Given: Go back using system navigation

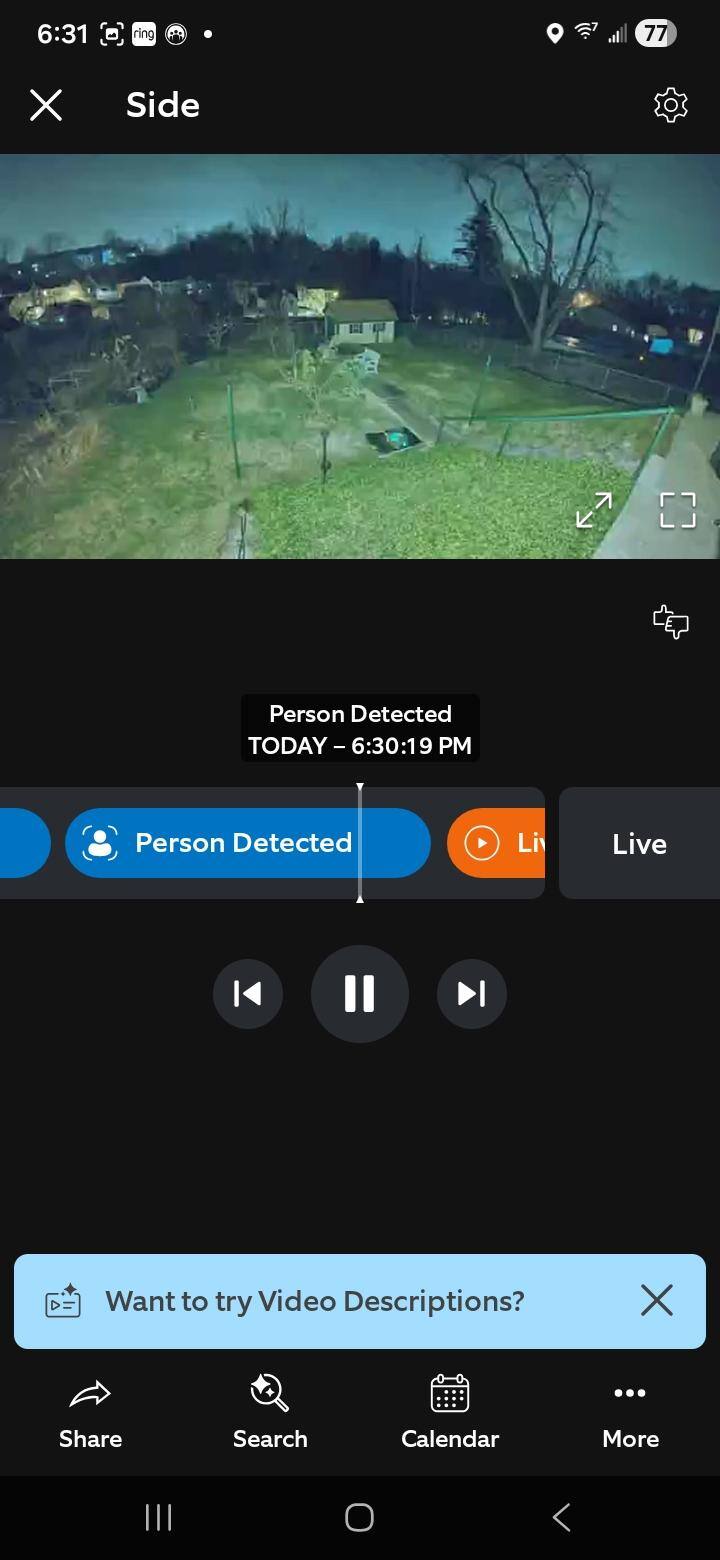Looking at the screenshot, I should [561, 1517].
